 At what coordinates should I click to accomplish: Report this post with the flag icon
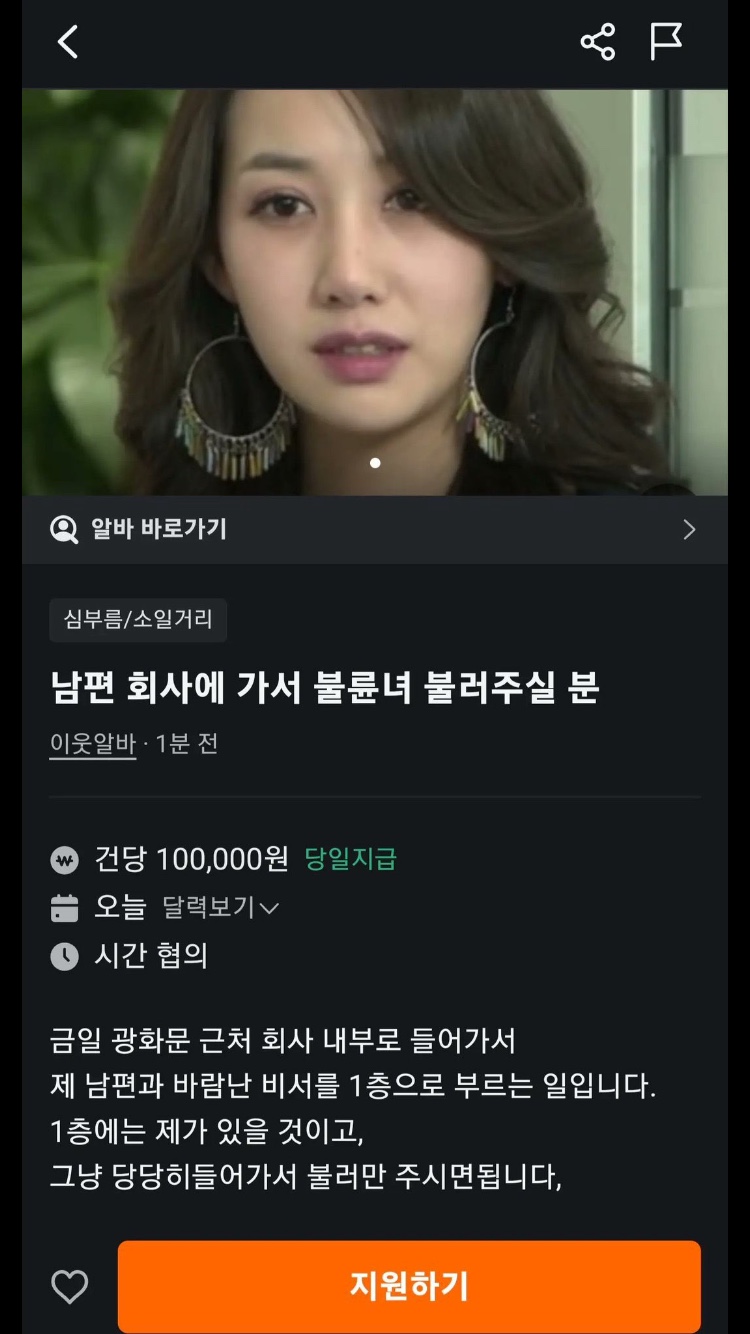[666, 42]
